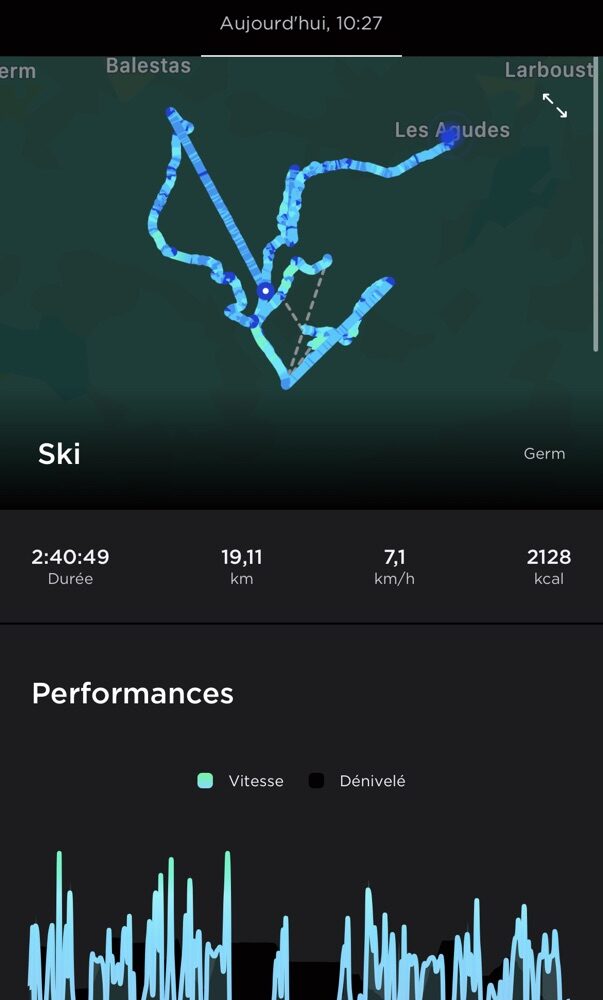Viewport: 603px width, 1000px height.
Task: Expand the ski route map to fullscreen
Action: (555, 106)
